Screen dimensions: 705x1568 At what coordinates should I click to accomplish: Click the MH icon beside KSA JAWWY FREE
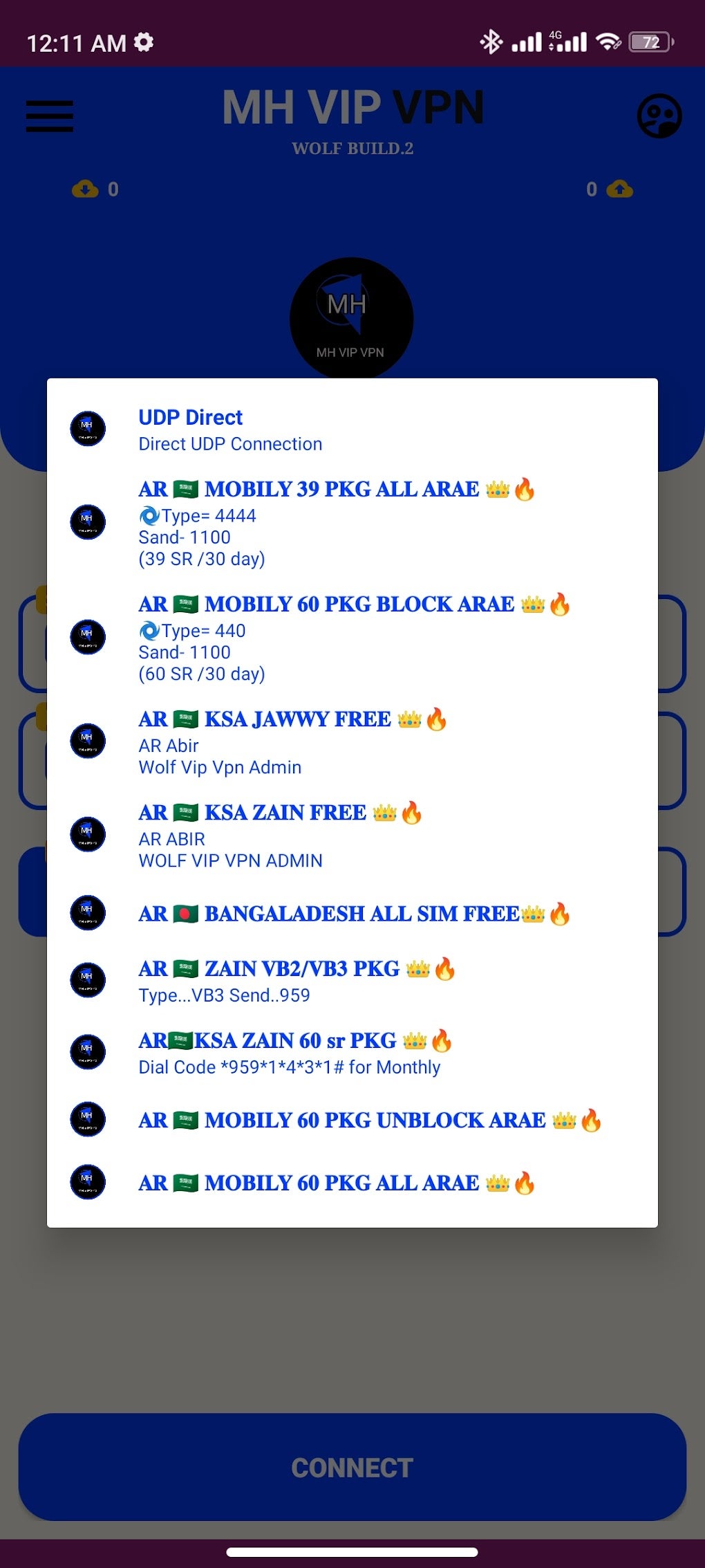pos(87,741)
